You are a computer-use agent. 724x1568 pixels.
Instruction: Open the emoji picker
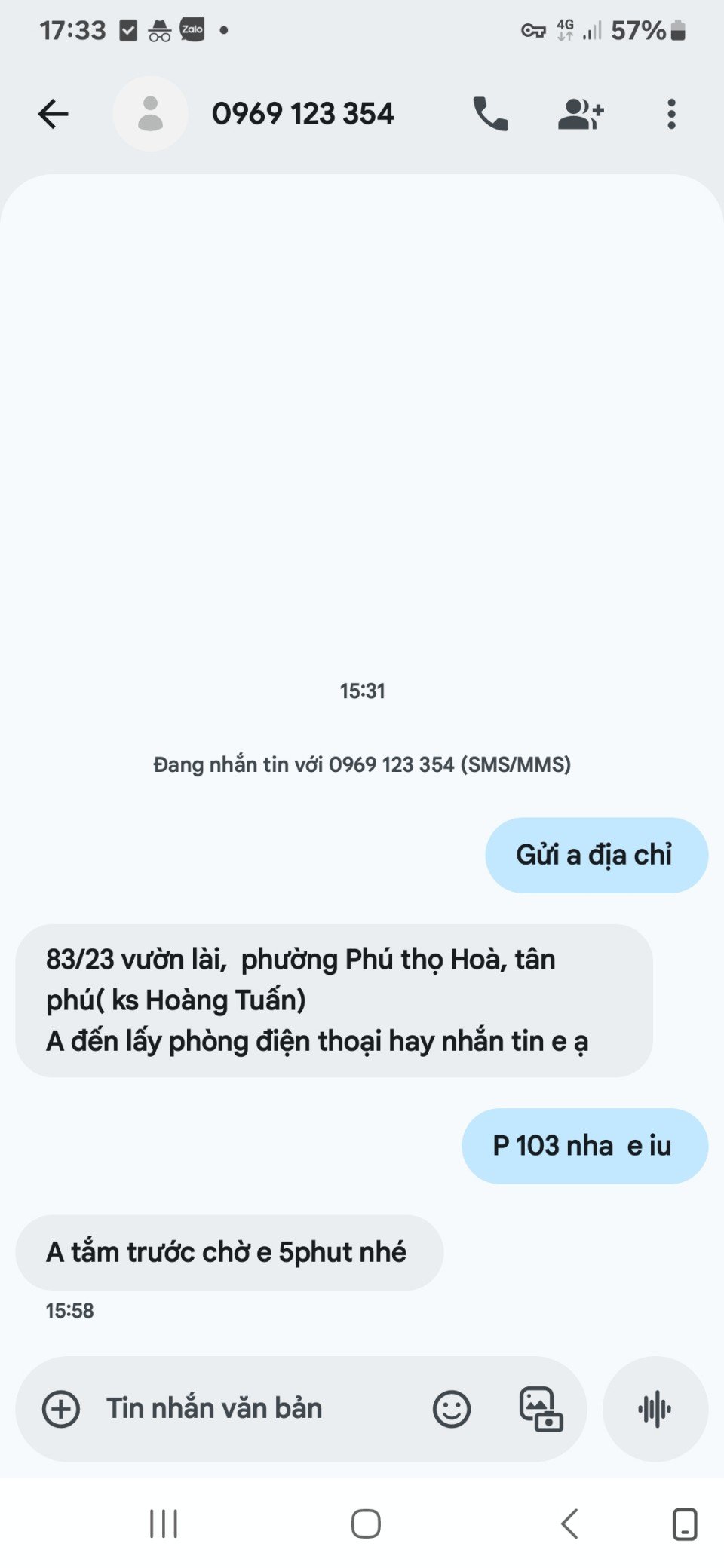point(452,1409)
